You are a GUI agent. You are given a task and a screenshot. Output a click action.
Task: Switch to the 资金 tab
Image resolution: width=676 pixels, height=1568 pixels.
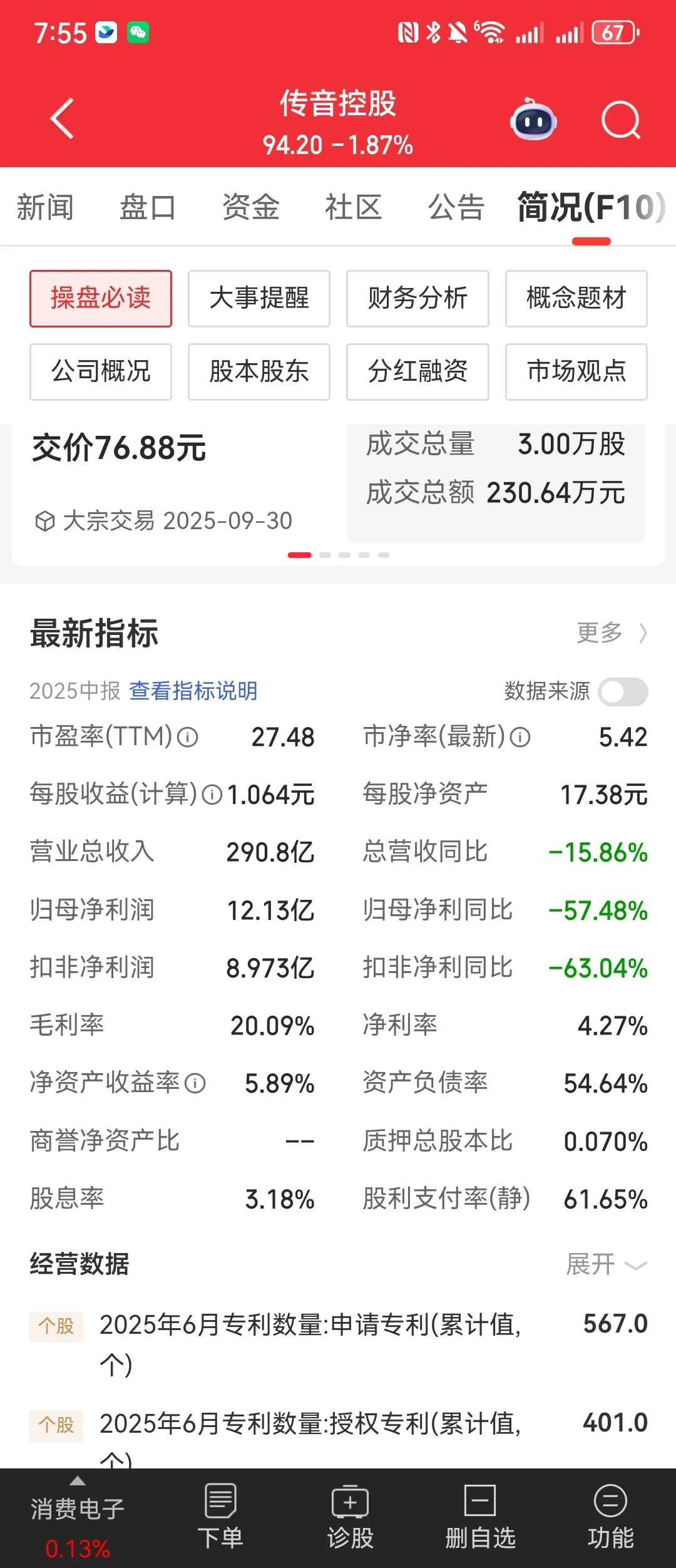coord(250,207)
